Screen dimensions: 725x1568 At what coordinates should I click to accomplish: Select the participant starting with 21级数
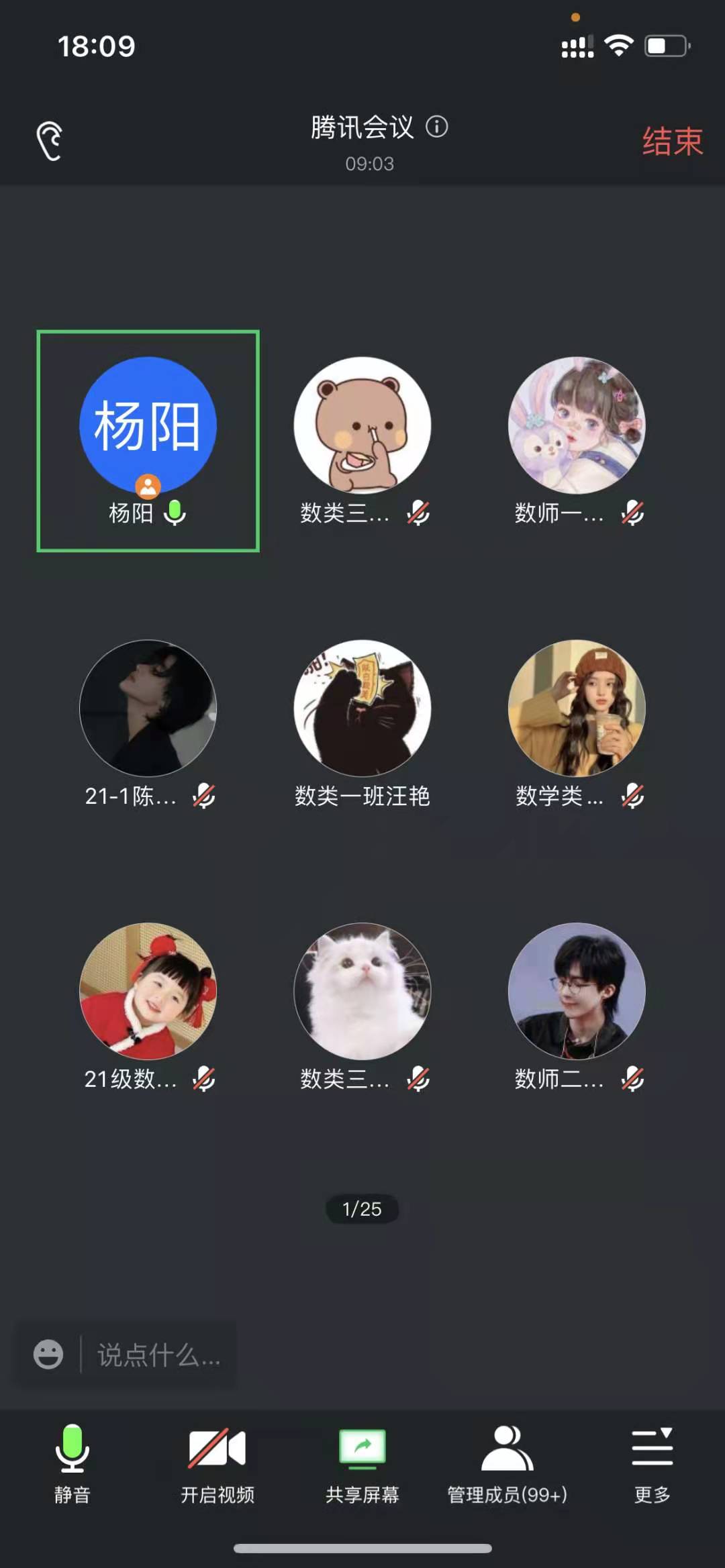pyautogui.click(x=148, y=1005)
